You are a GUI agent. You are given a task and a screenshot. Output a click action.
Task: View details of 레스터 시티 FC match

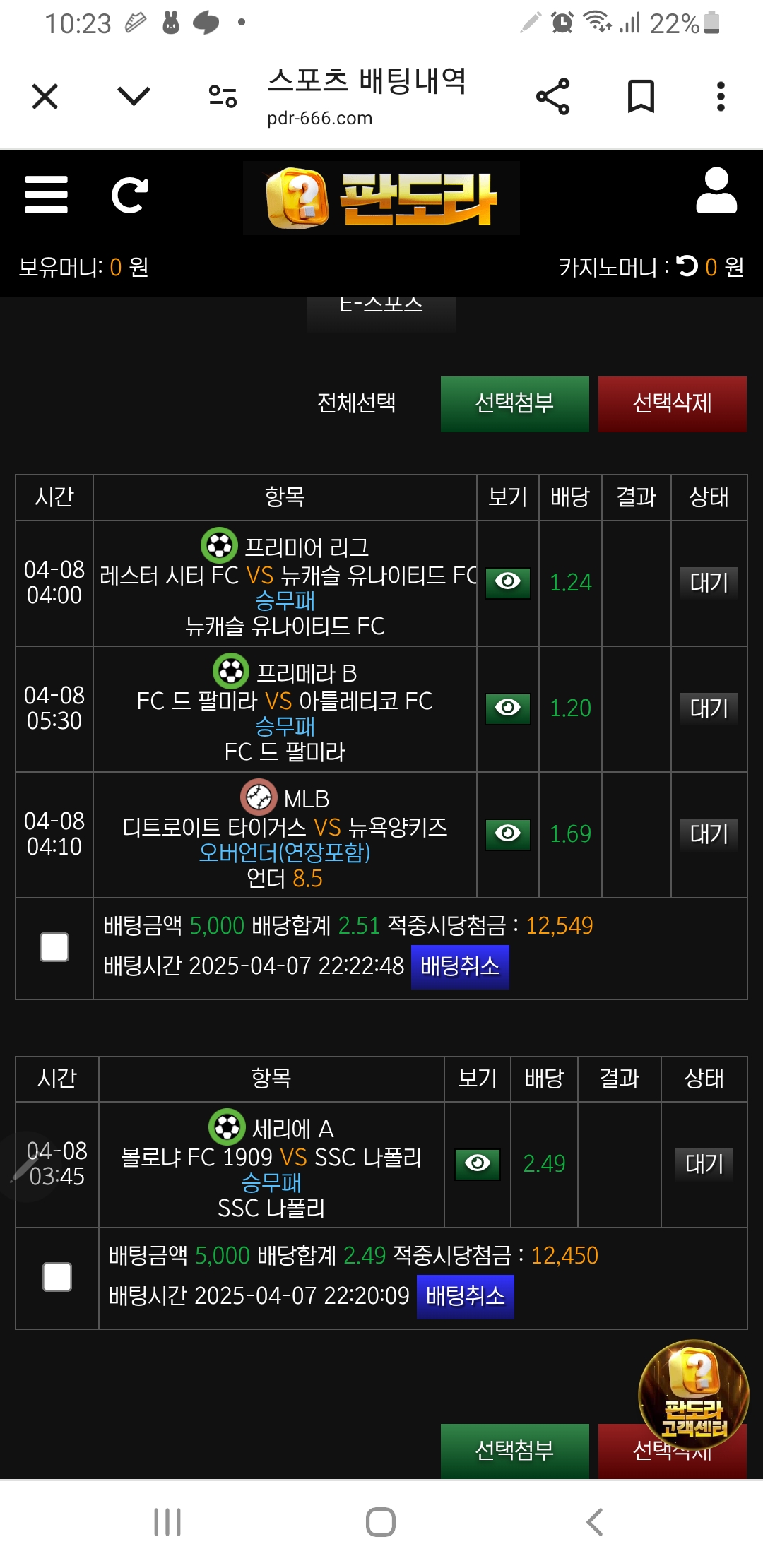point(507,583)
